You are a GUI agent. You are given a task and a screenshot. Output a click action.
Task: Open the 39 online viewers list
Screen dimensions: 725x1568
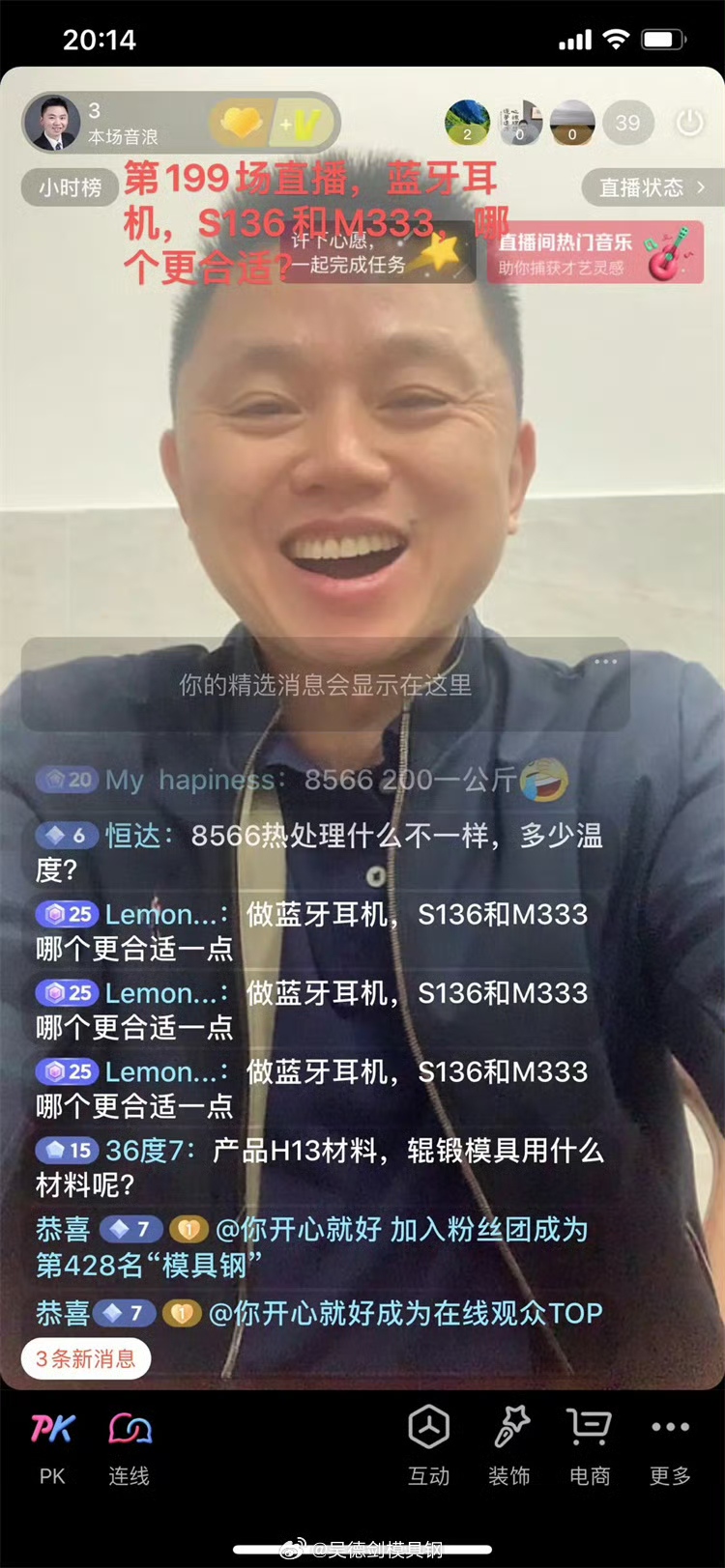point(627,124)
